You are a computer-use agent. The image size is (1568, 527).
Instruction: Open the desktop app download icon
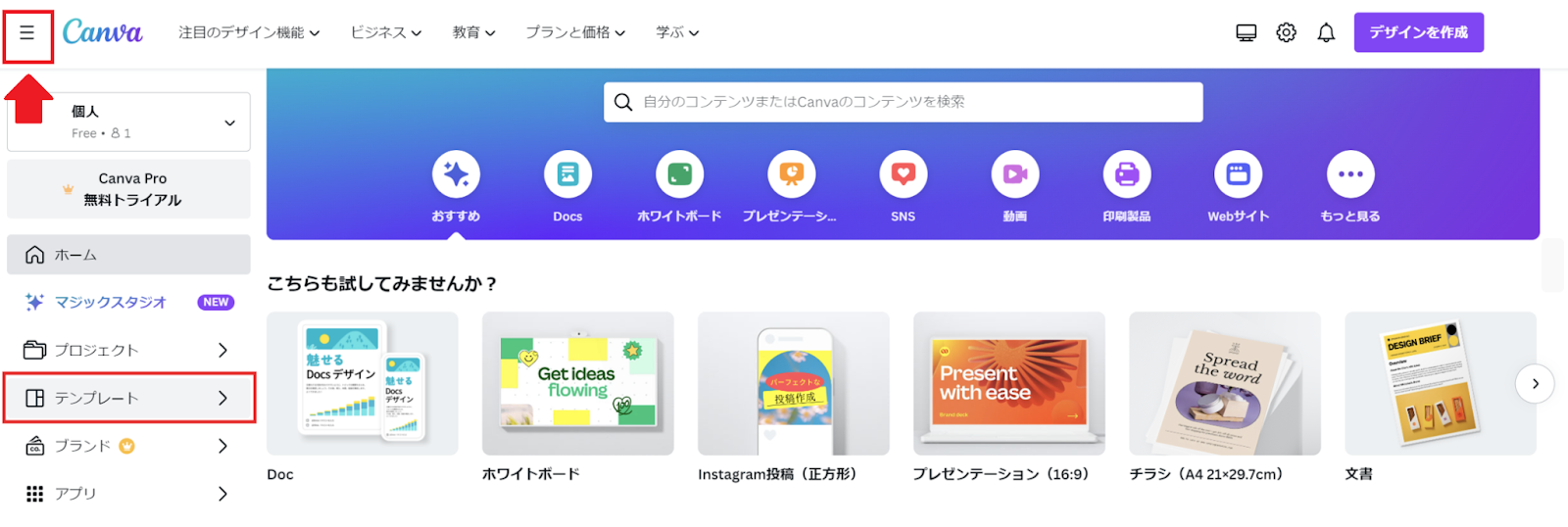(x=1246, y=33)
